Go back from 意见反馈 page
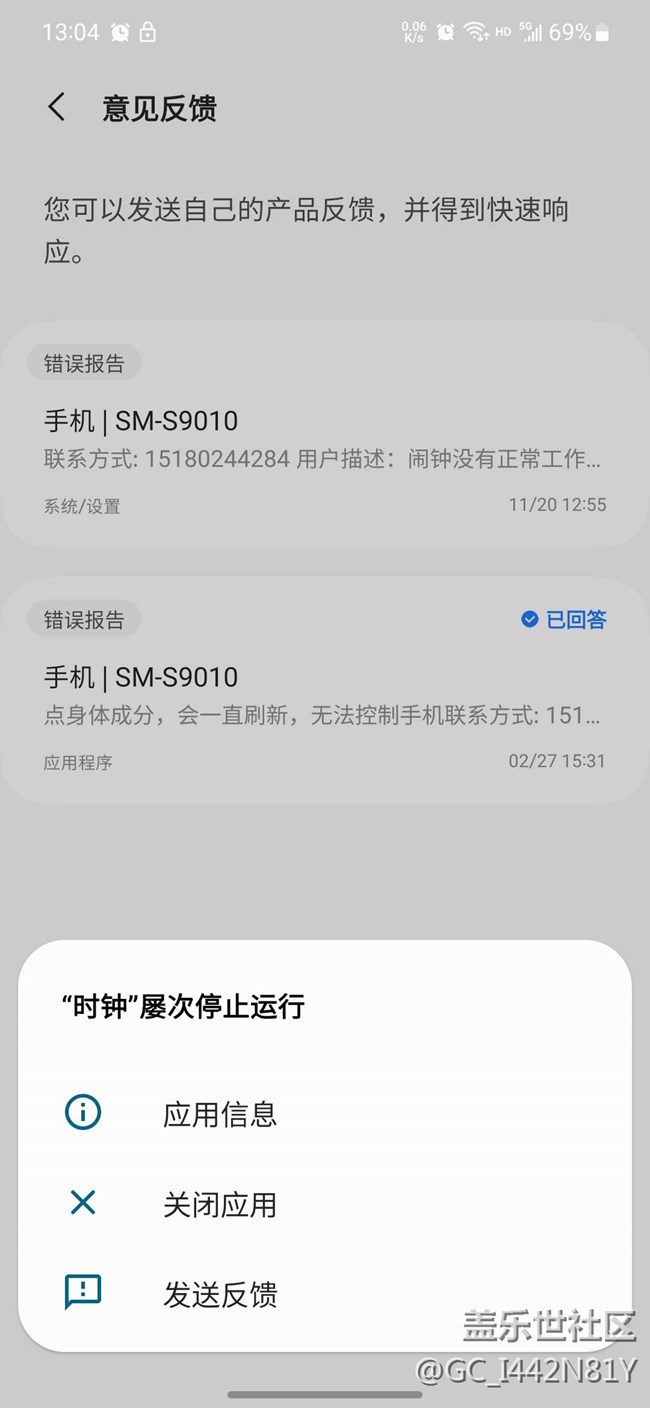Viewport: 650px width, 1408px height. [57, 108]
